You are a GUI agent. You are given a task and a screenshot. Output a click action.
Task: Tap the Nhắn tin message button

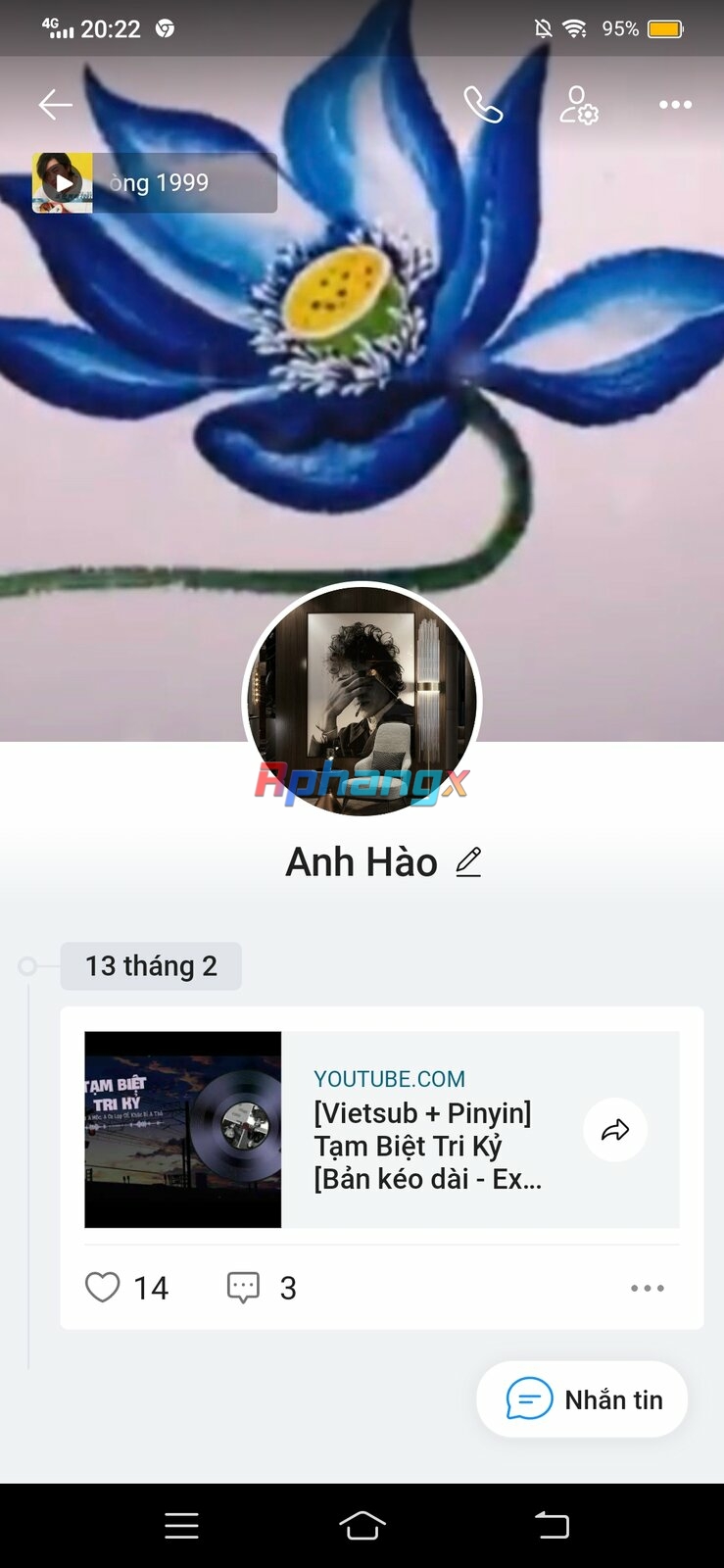(582, 1399)
